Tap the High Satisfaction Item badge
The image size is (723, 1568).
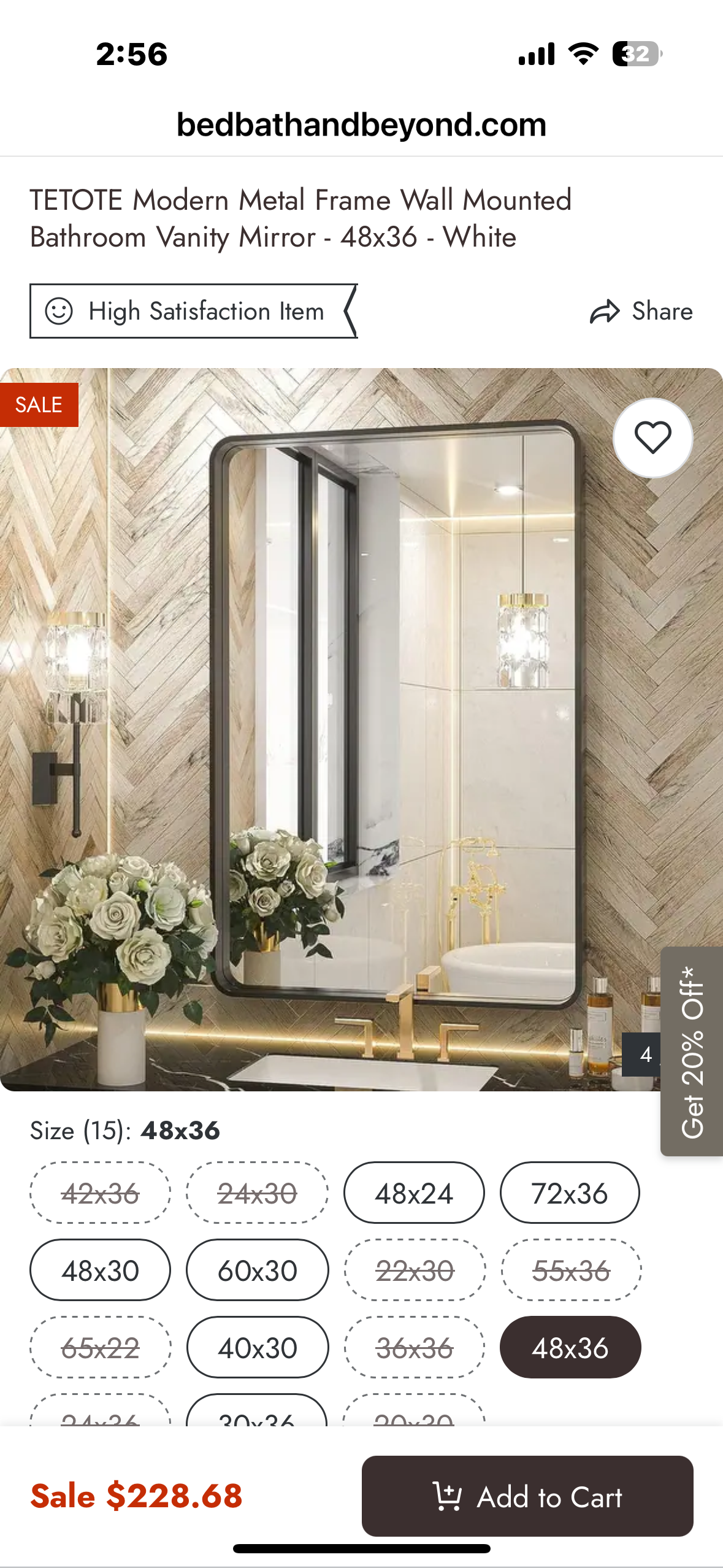pos(193,311)
